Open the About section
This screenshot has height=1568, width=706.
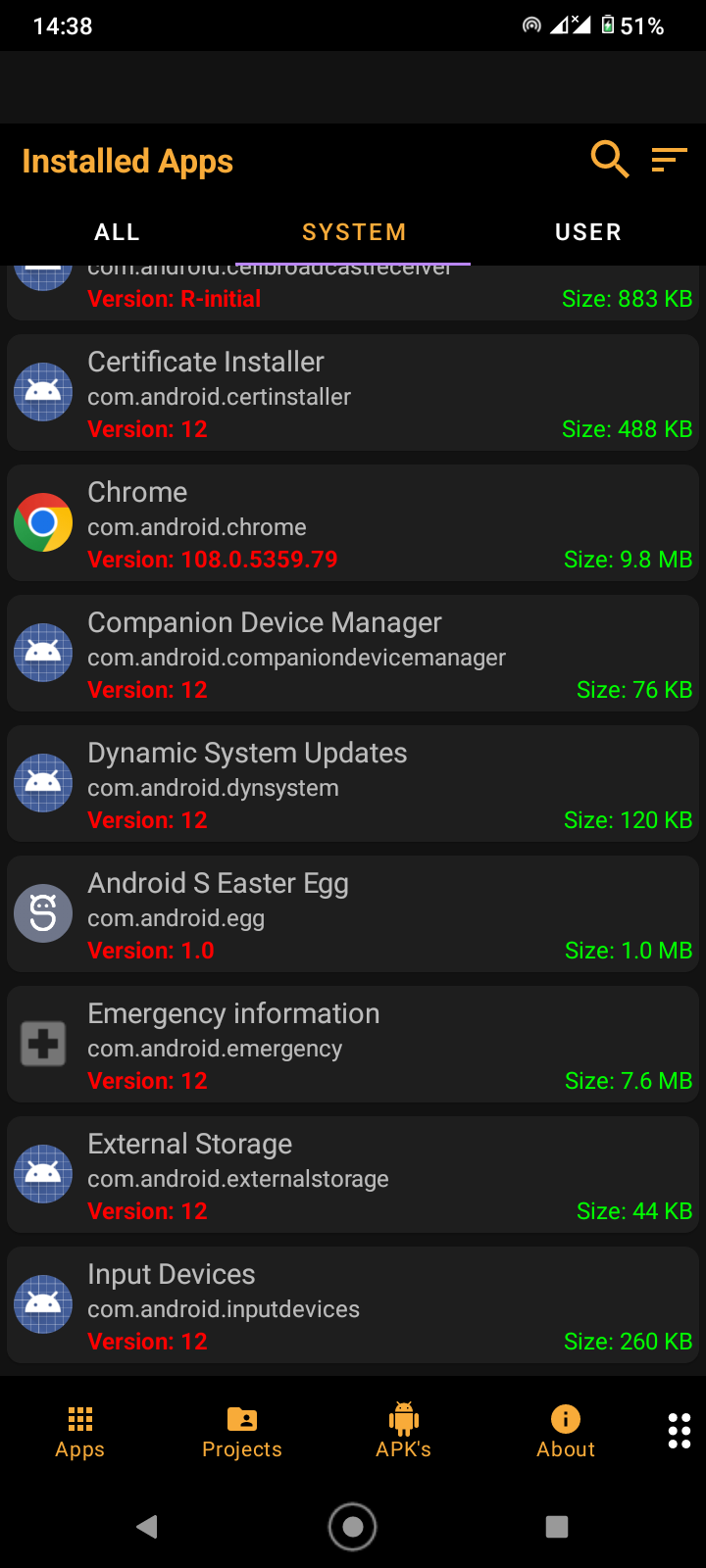click(x=566, y=1432)
